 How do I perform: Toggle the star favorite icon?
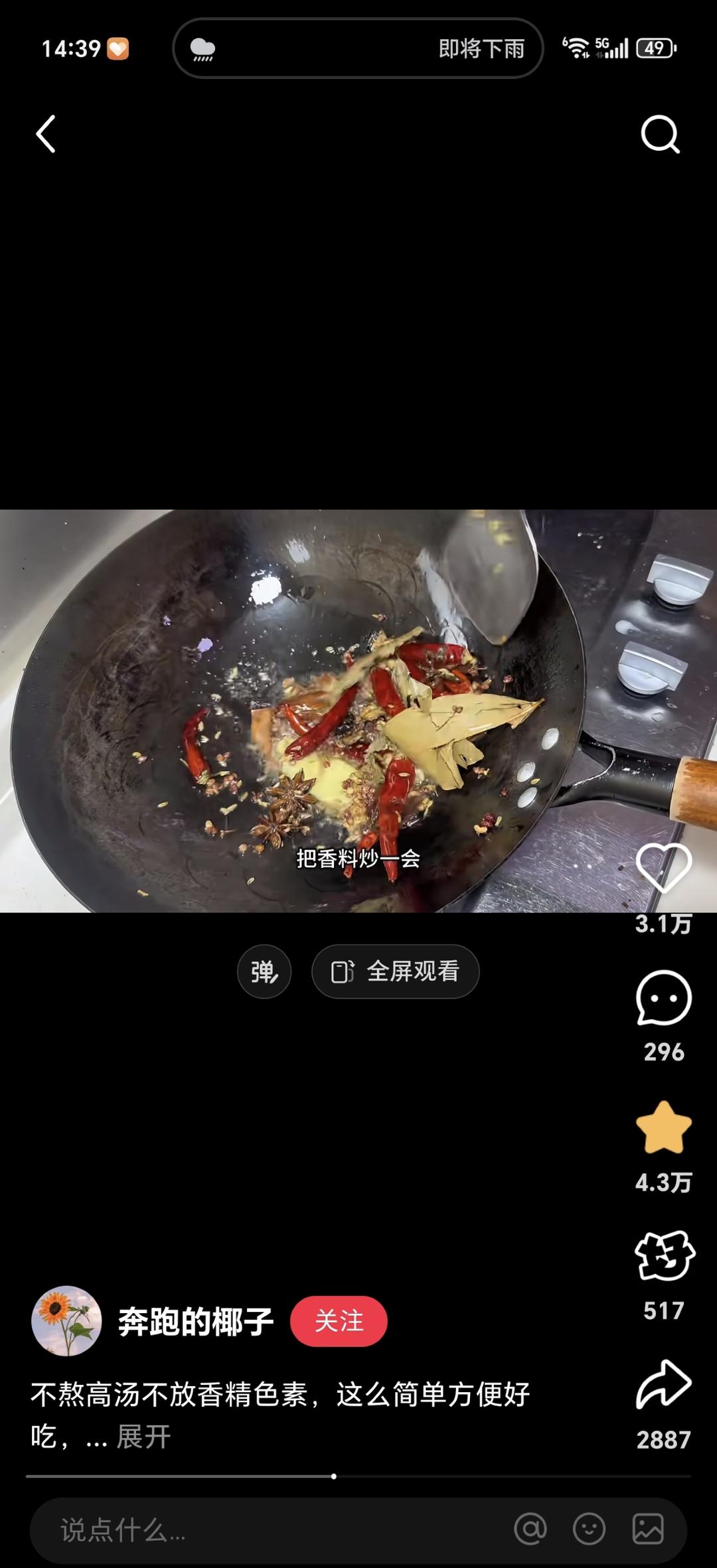[x=663, y=1127]
